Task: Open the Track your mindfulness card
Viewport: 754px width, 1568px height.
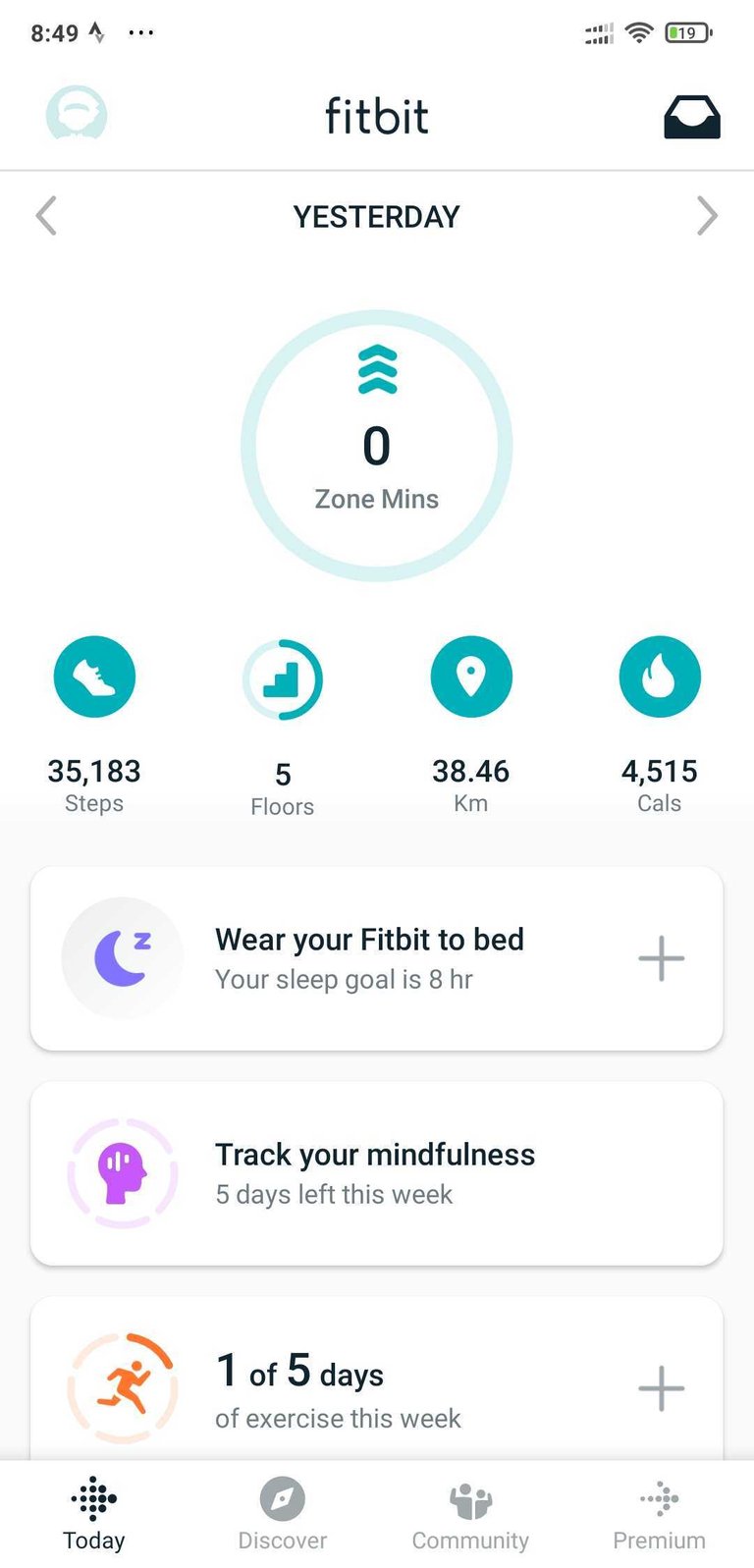Action: [377, 1173]
